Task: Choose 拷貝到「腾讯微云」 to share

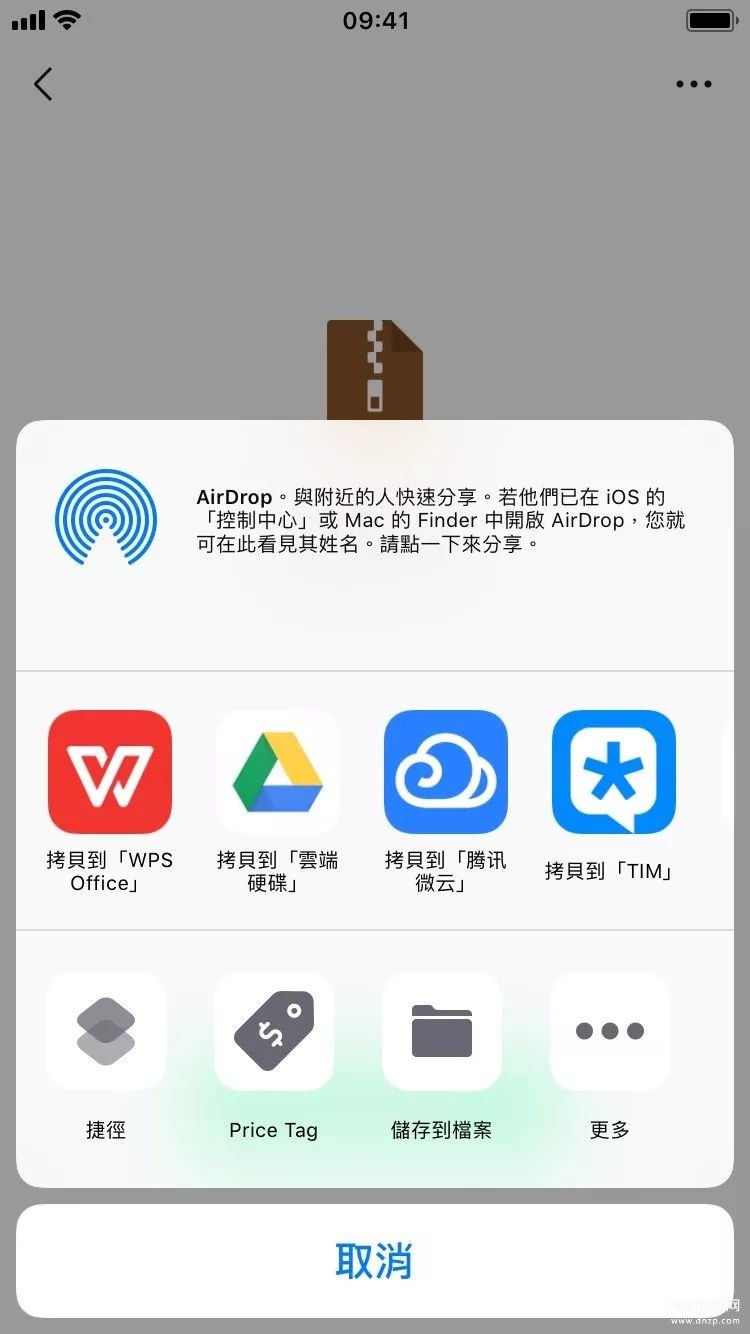Action: pos(446,772)
